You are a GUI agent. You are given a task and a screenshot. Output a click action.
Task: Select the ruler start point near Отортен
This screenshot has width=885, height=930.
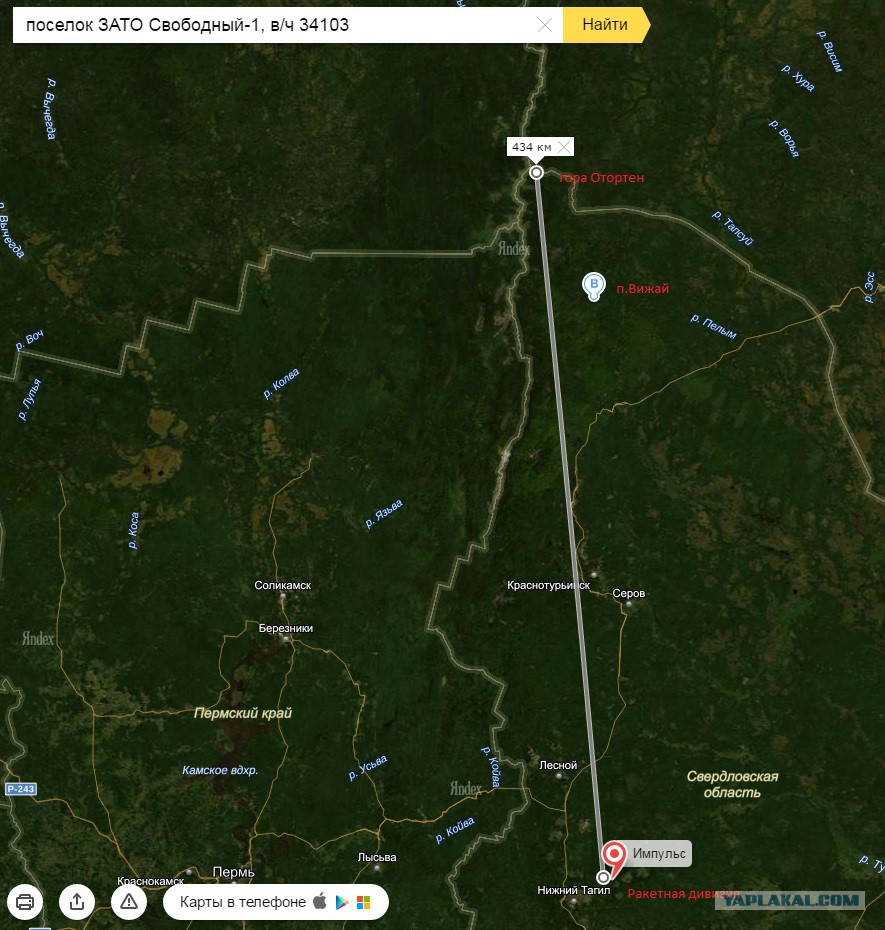[537, 173]
